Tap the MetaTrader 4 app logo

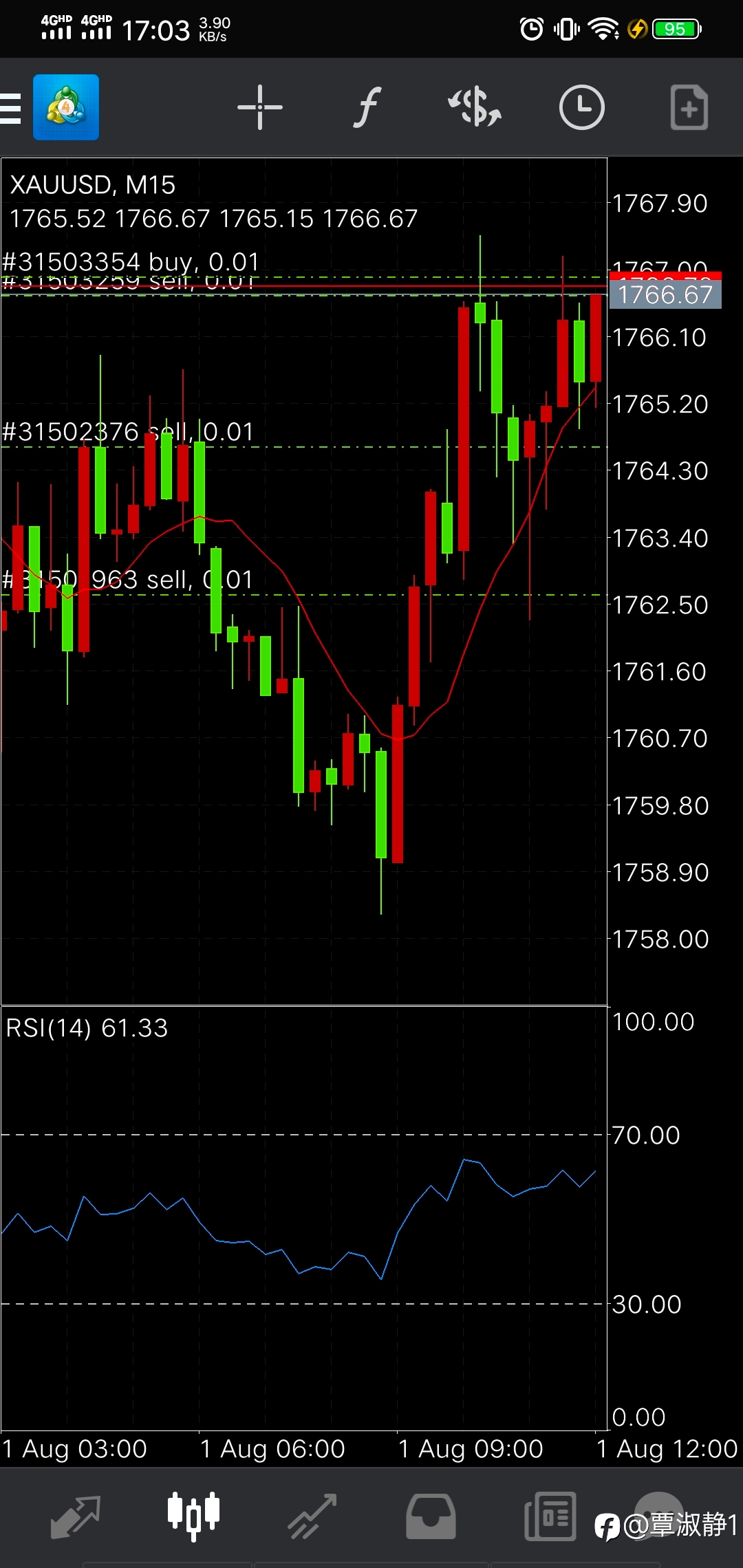pos(66,107)
